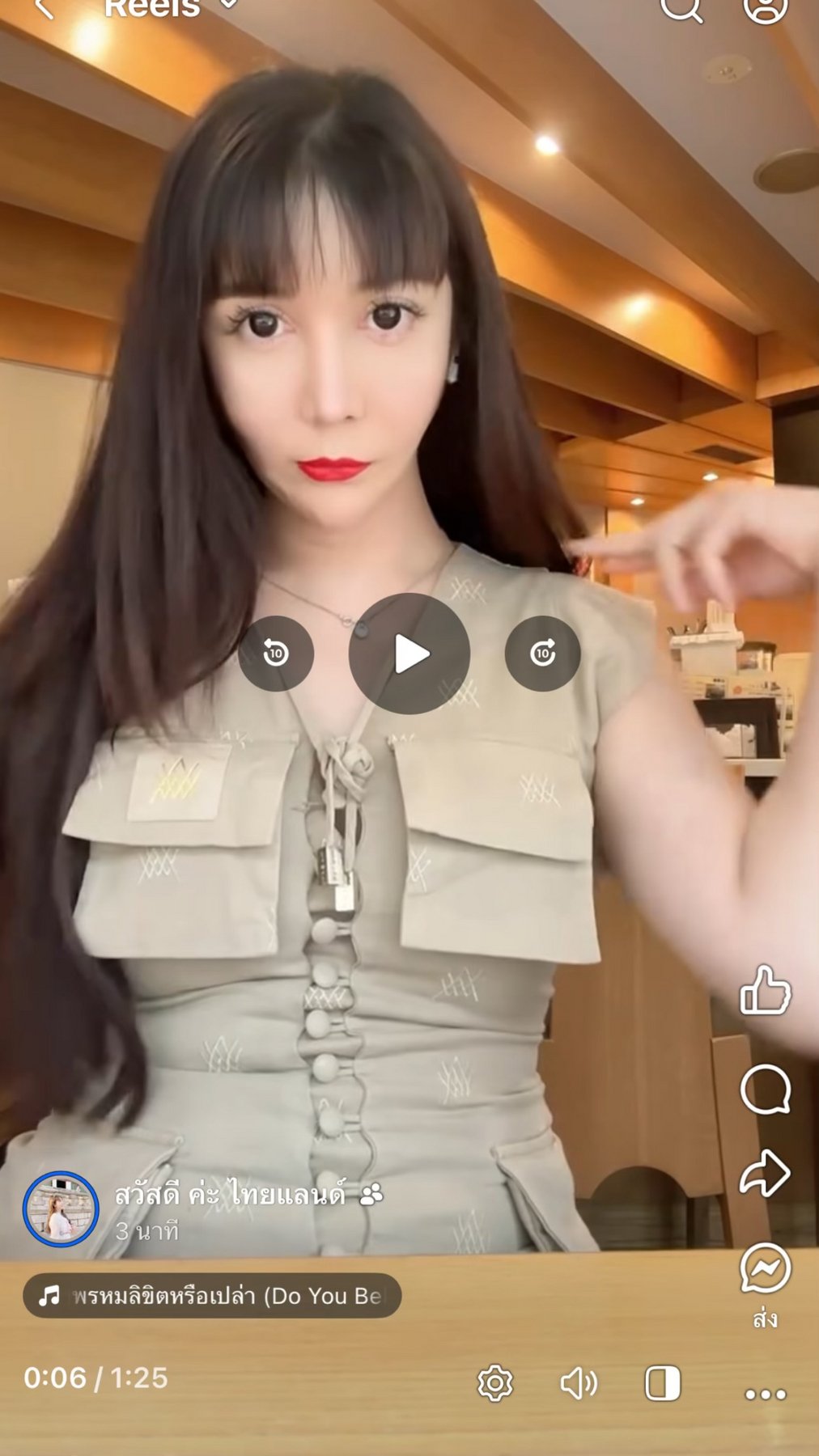The image size is (819, 1456).
Task: Rewind the video 10 seconds
Action: coord(276,654)
